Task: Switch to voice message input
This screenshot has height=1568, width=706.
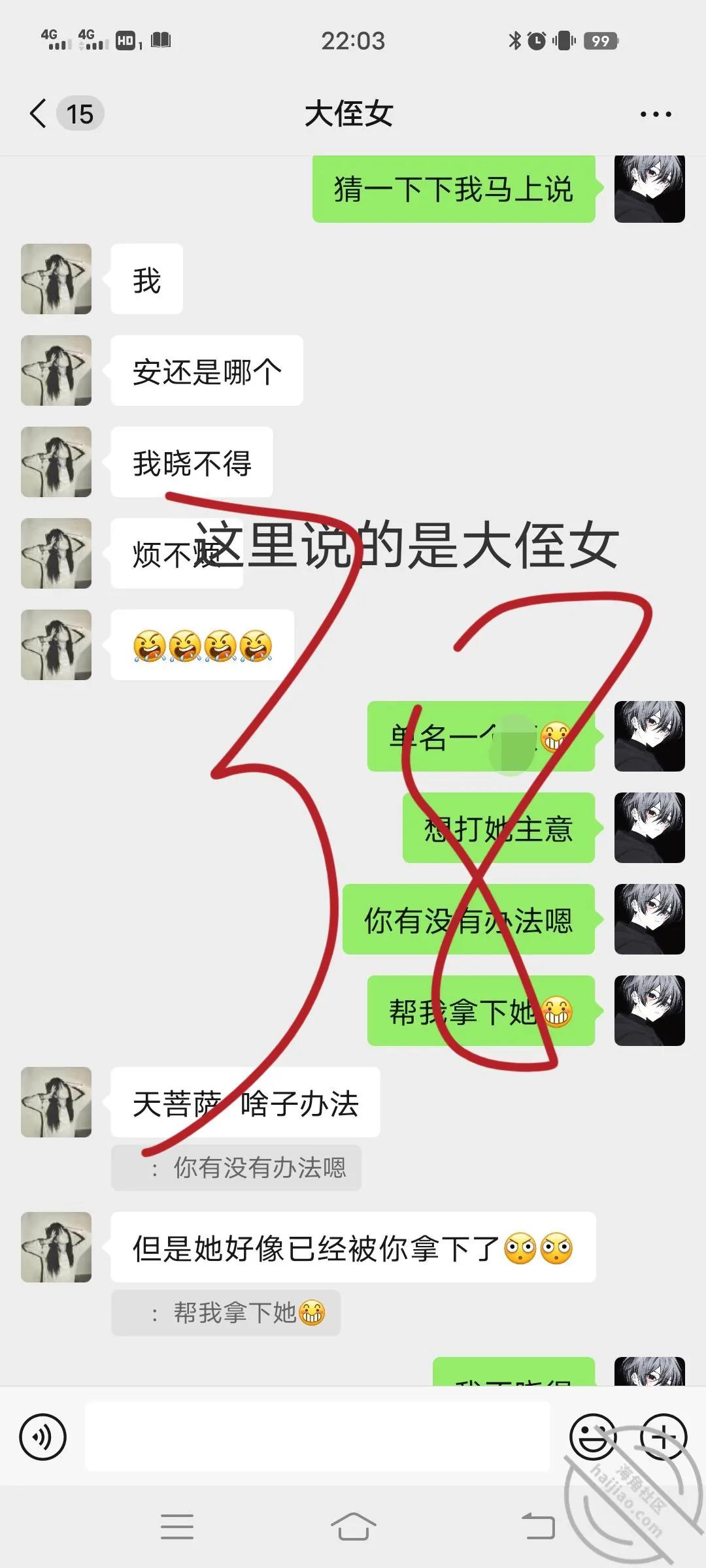Action: (x=43, y=1437)
